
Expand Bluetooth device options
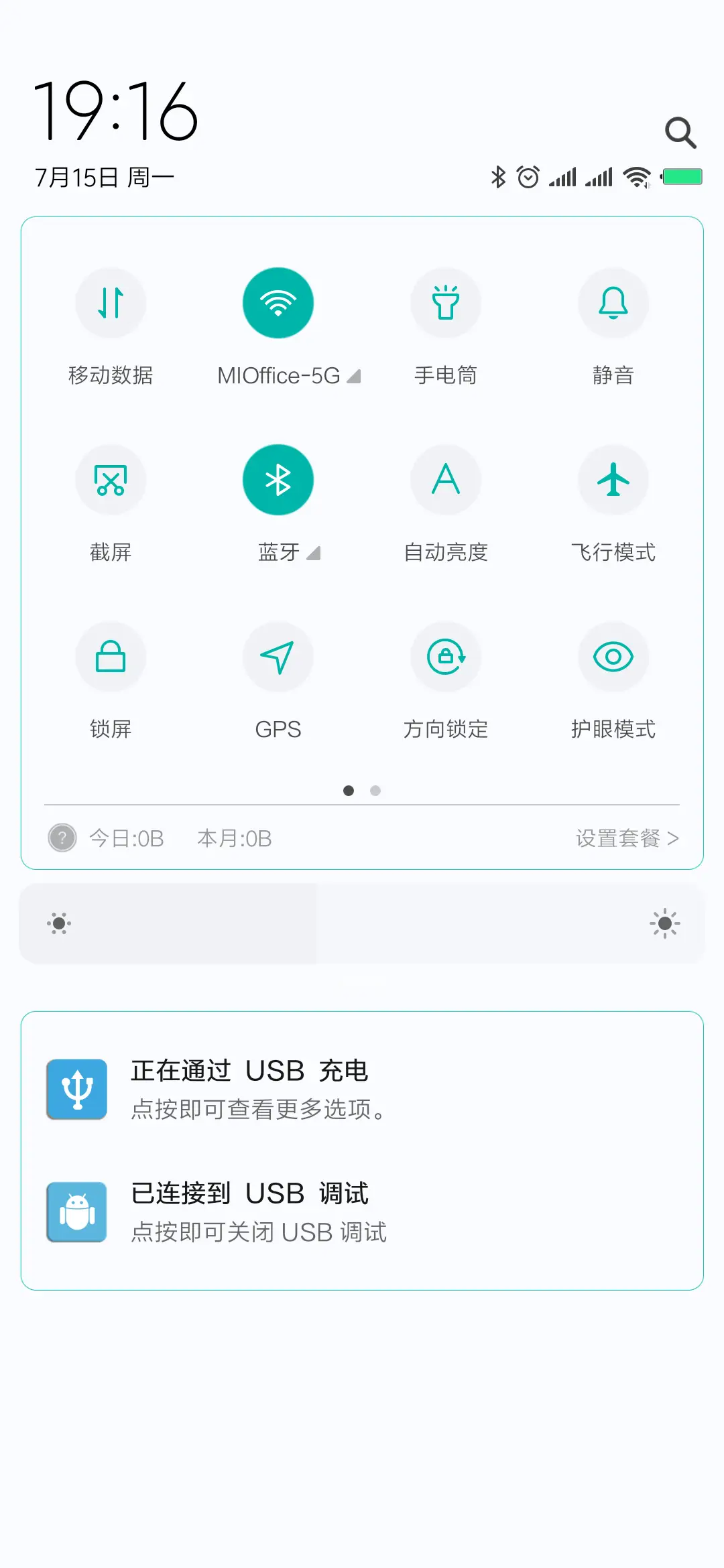click(x=312, y=553)
